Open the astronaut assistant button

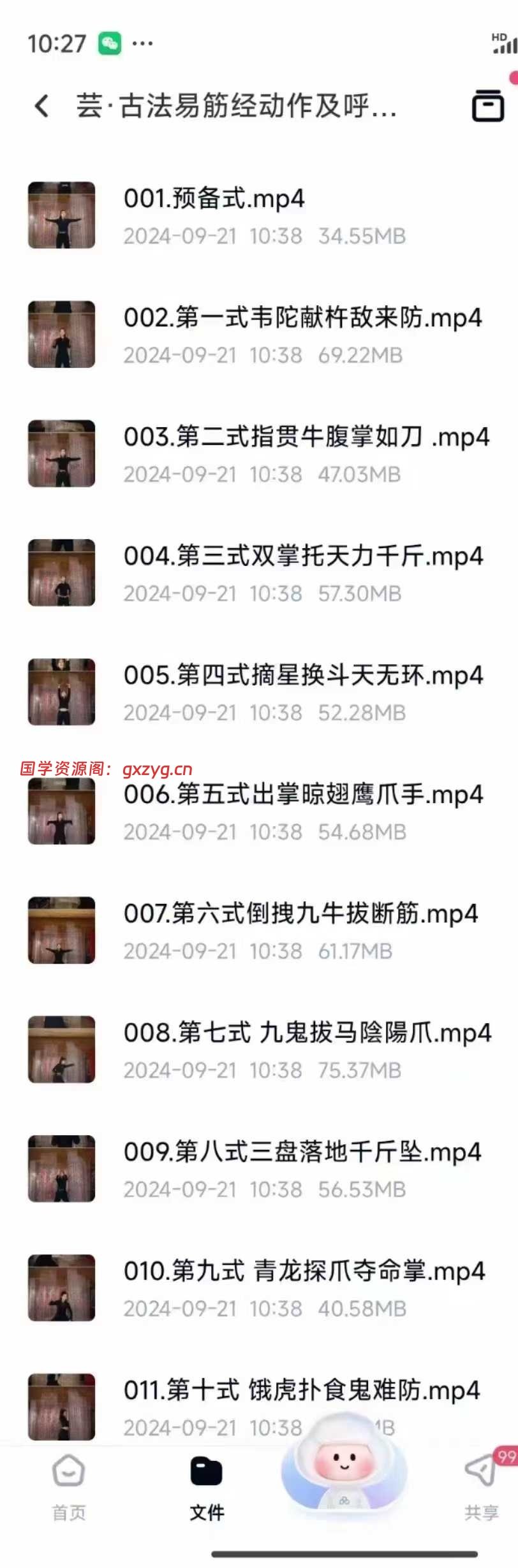pos(344,1471)
